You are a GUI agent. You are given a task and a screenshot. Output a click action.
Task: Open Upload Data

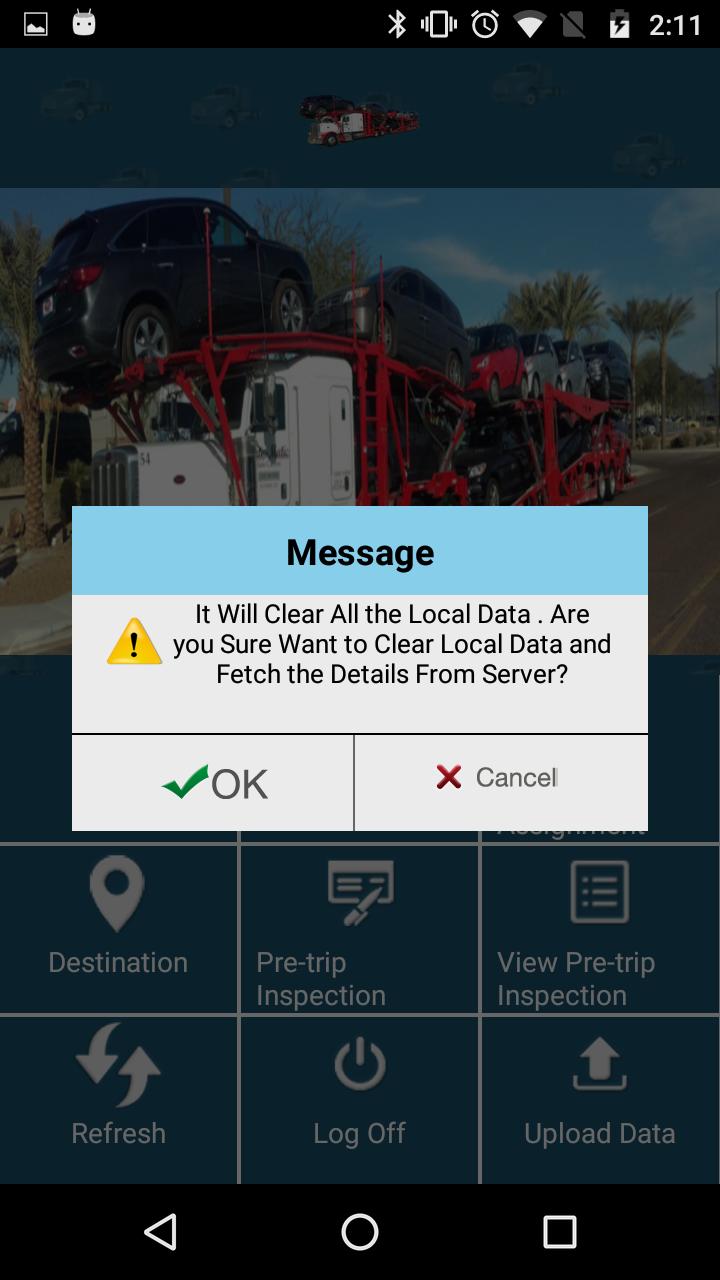tap(599, 1100)
